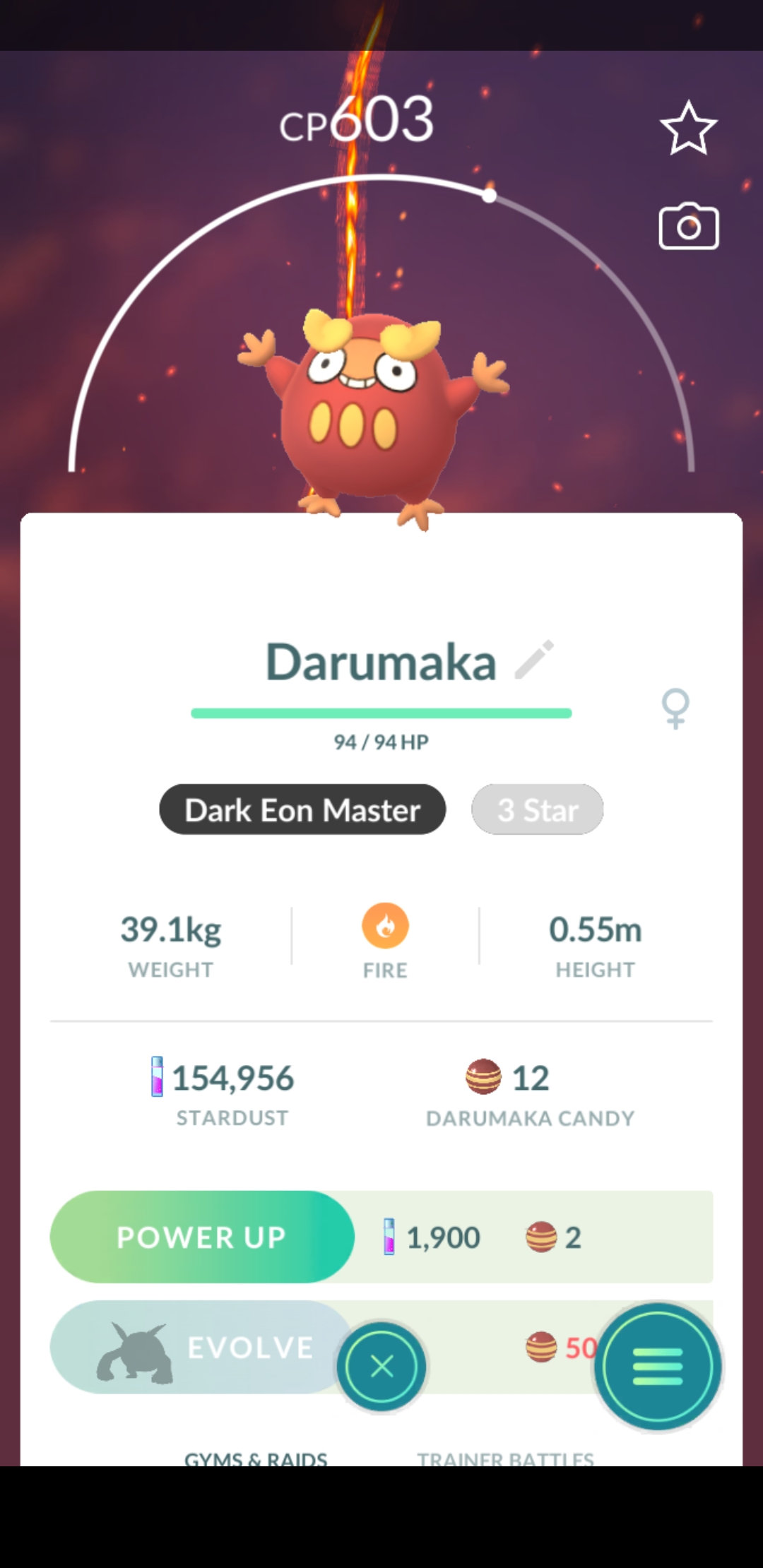Screen dimensions: 763x1568
Task: Tap the 3 Star tag
Action: tap(537, 809)
